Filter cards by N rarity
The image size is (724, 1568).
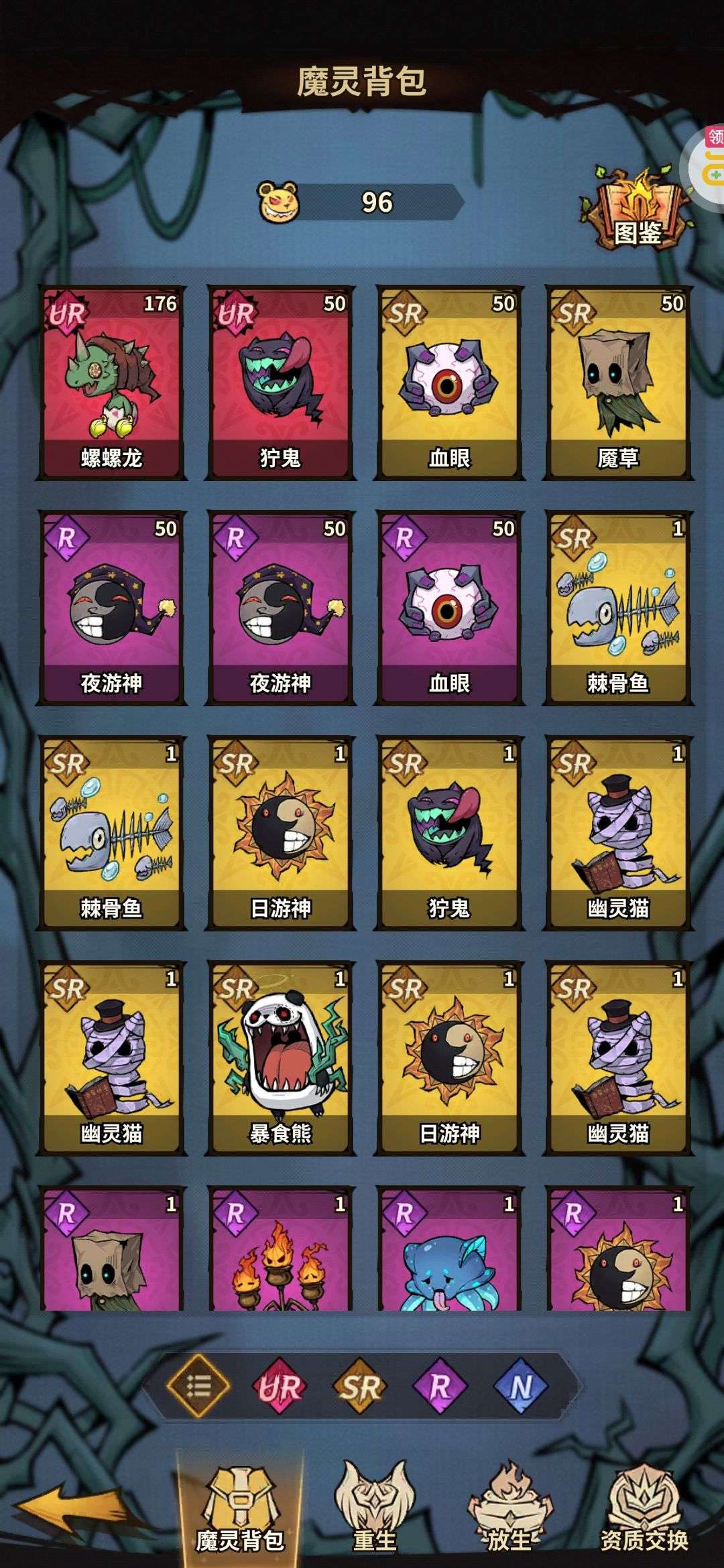pos(521,1386)
